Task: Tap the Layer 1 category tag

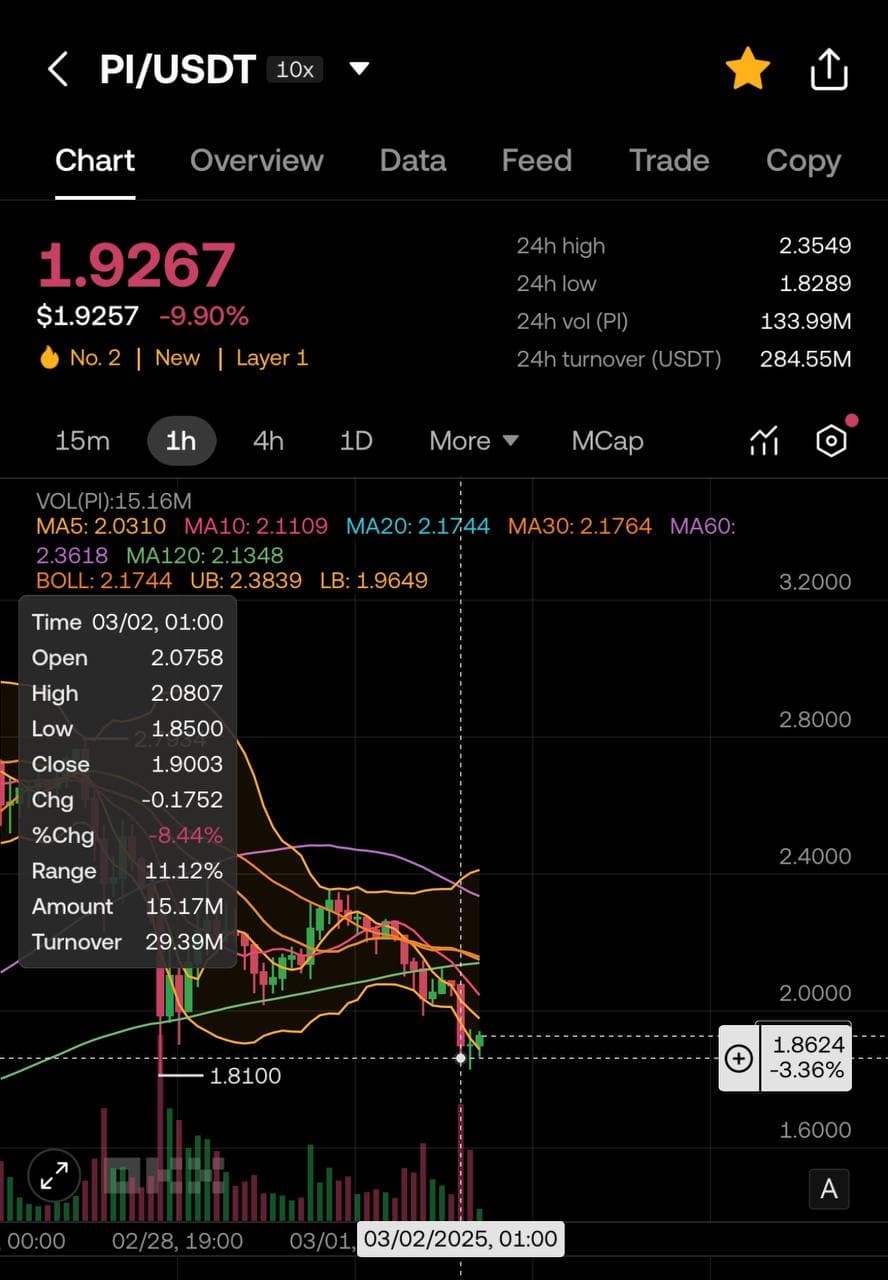Action: coord(272,358)
